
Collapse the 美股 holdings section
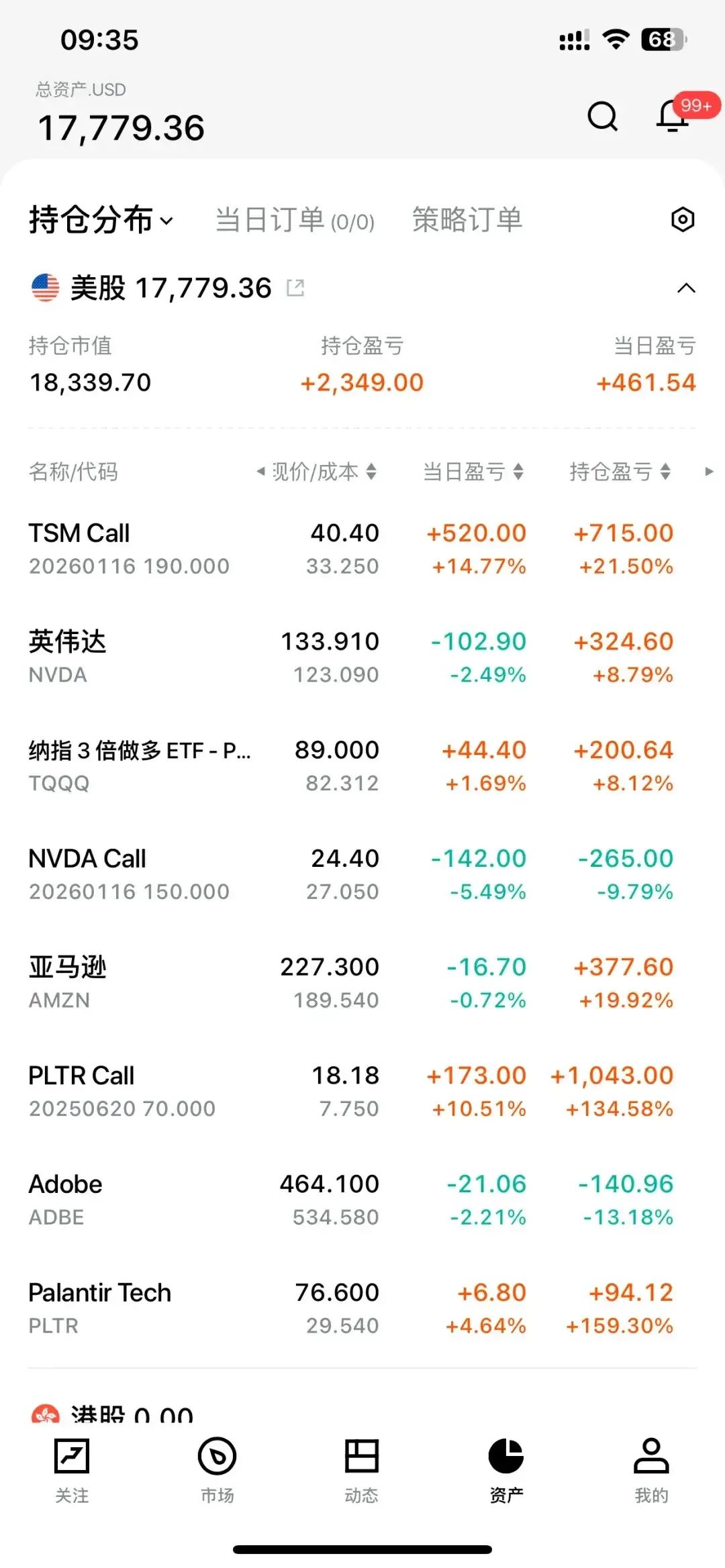(x=685, y=287)
